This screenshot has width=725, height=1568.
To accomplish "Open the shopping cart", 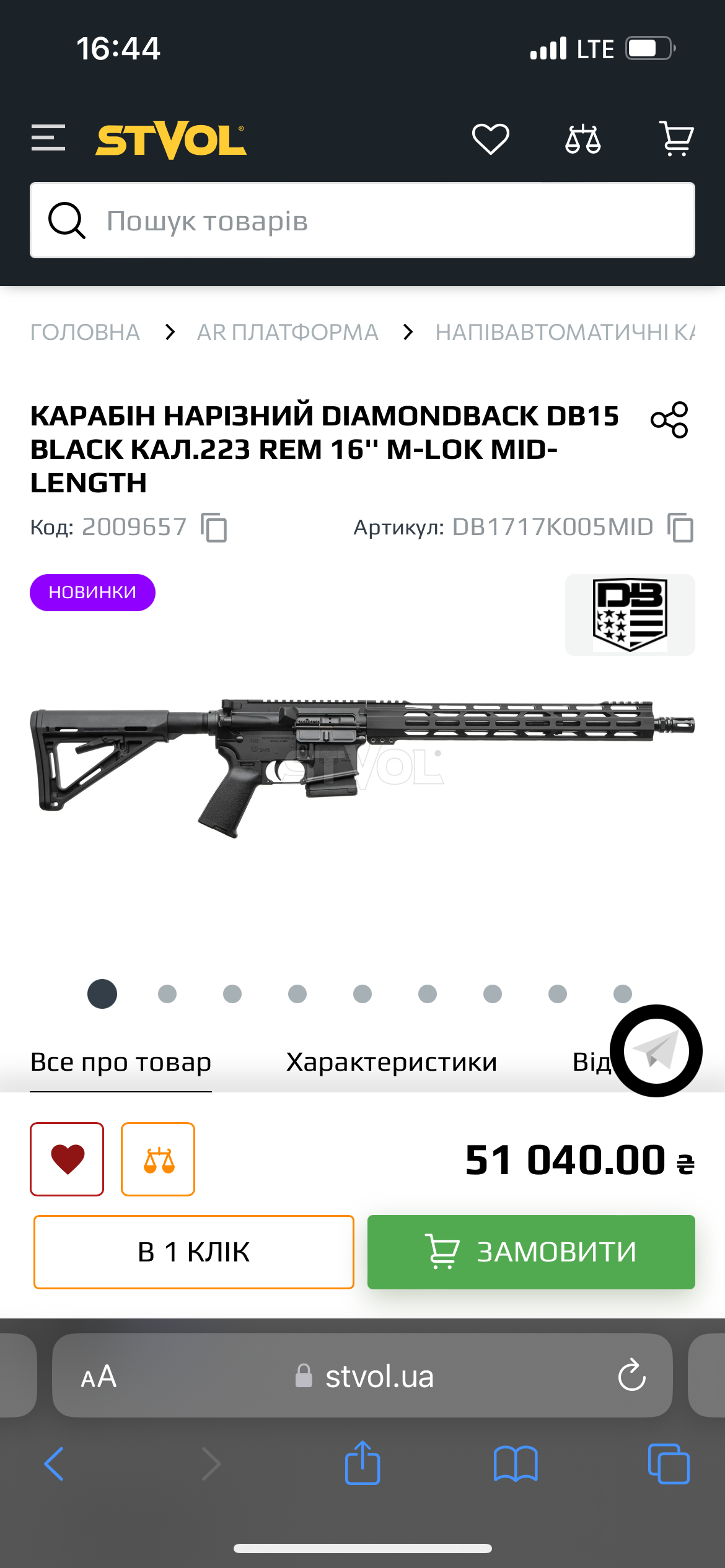I will [676, 139].
